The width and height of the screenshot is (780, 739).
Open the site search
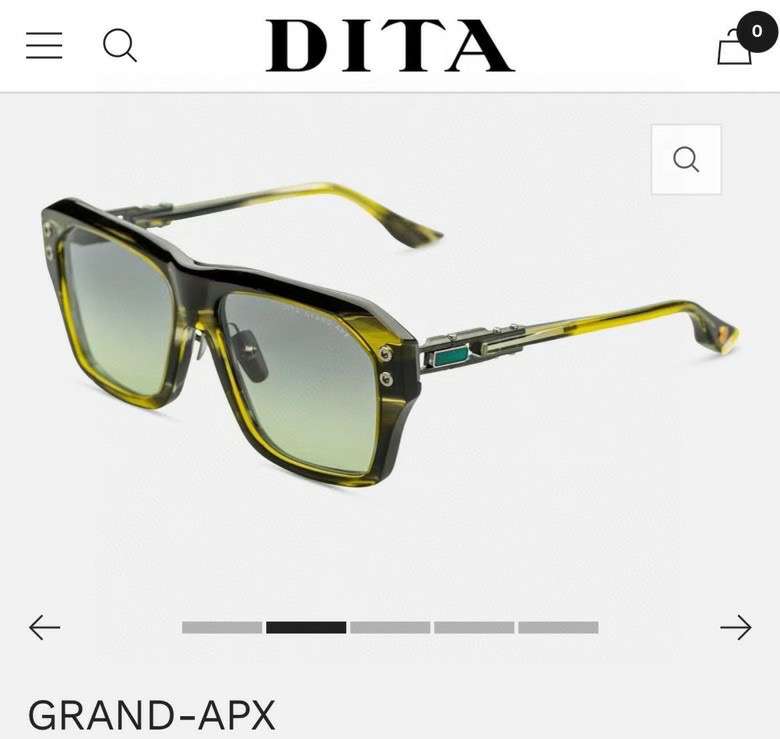tap(120, 45)
